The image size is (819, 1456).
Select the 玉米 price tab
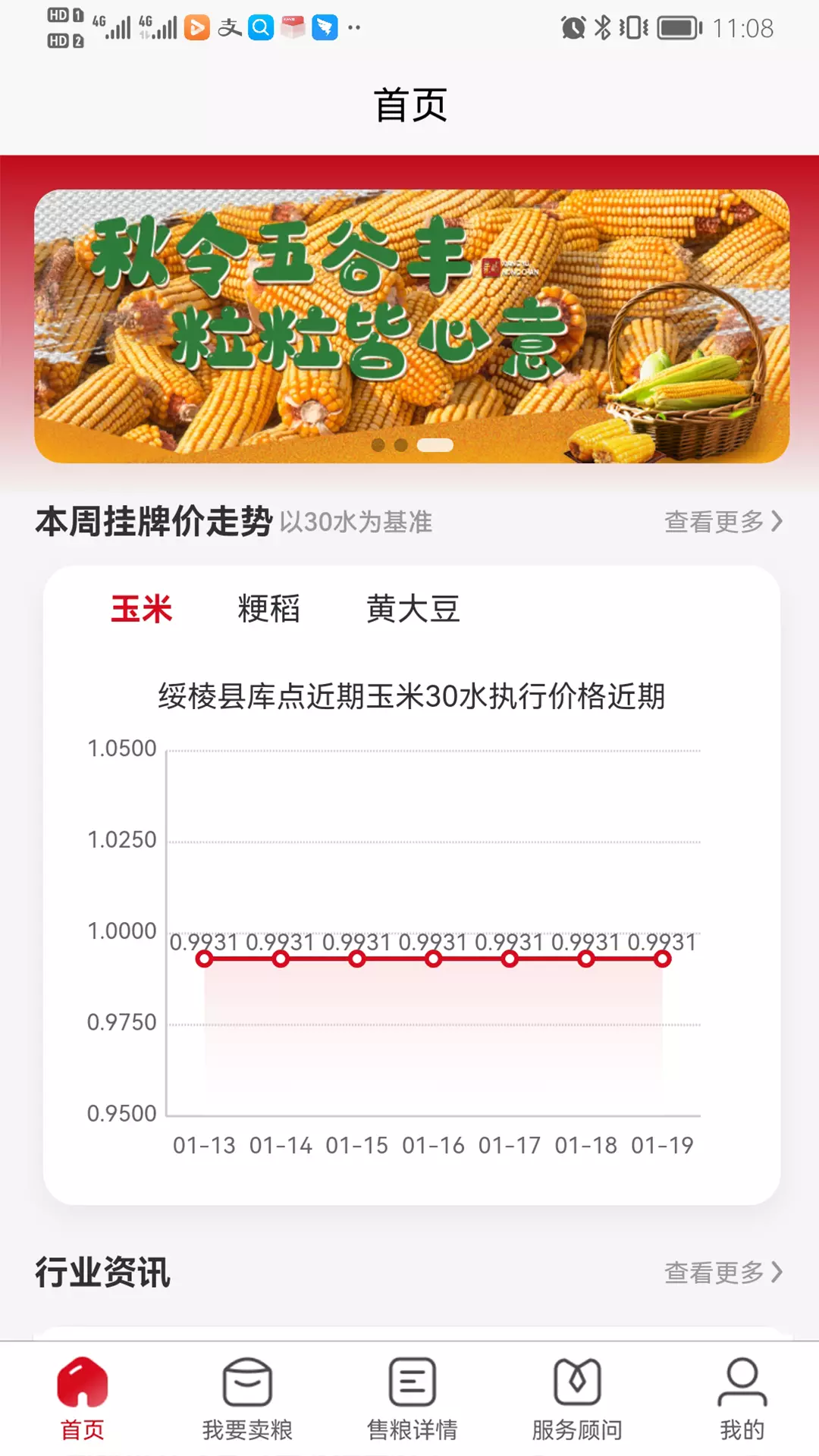142,609
